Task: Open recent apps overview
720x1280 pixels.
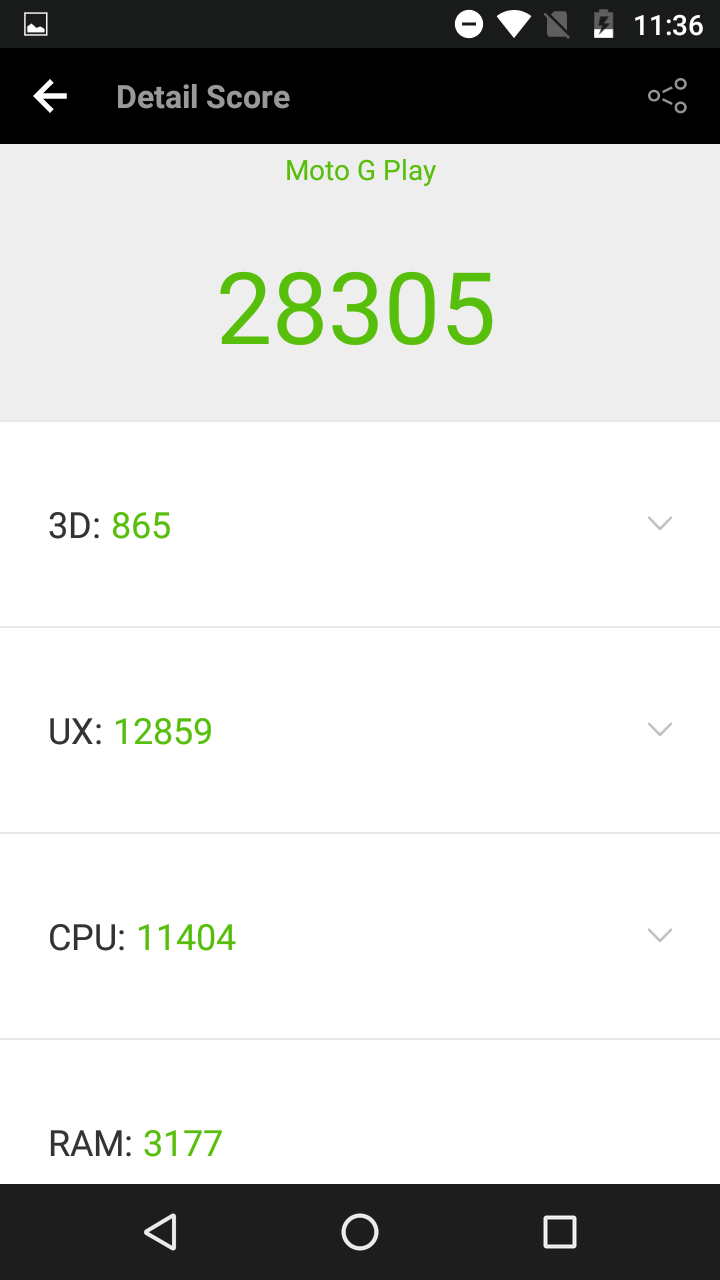Action: pos(560,1232)
